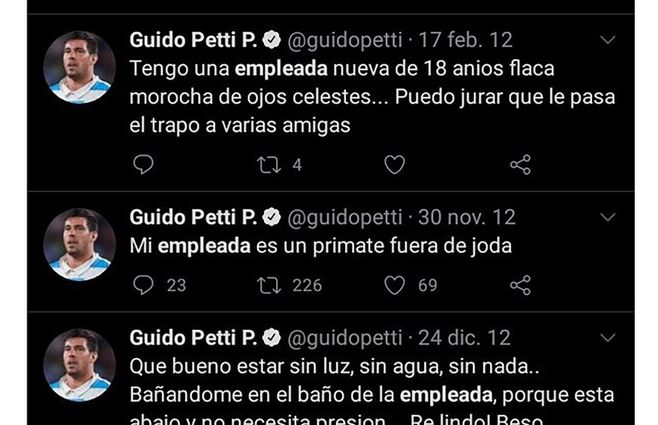
Task: Tap the avatar beside the 30 nov. tweet
Action: point(79,244)
